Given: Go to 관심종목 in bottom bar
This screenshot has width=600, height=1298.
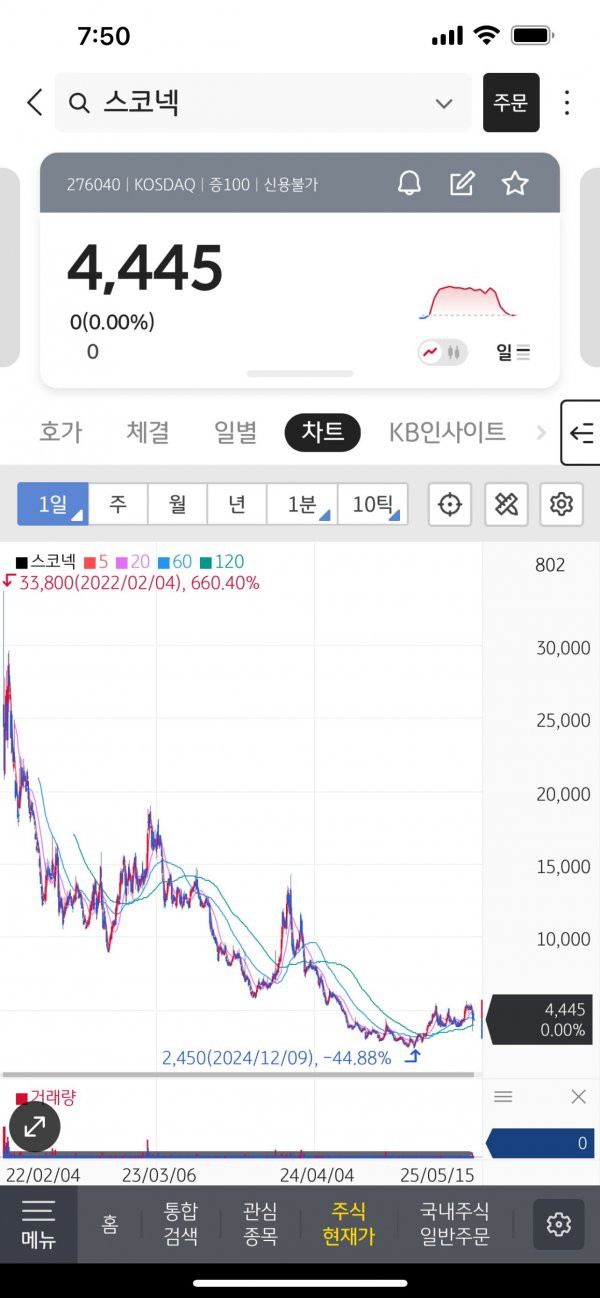Looking at the screenshot, I should 260,1224.
